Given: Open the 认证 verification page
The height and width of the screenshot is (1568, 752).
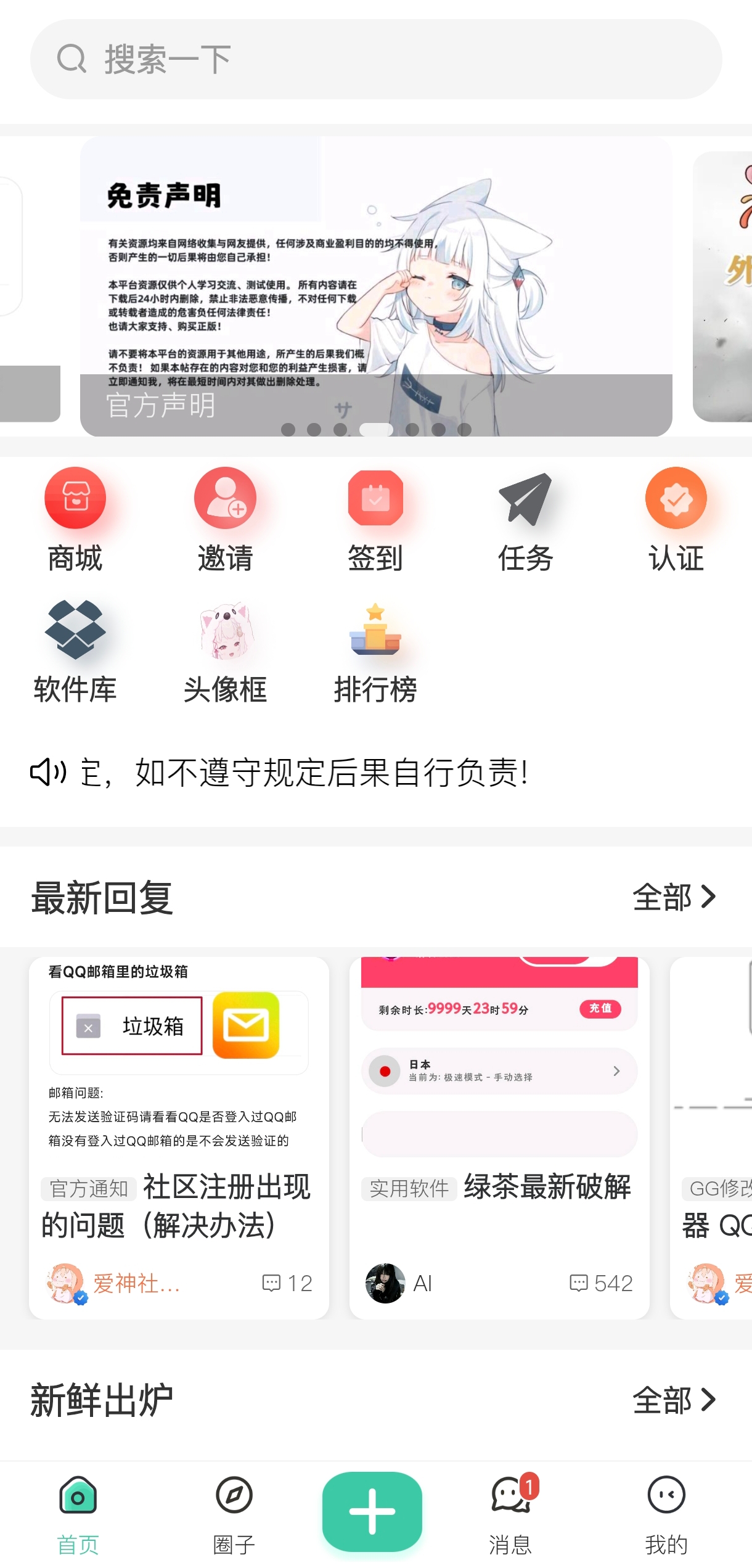Looking at the screenshot, I should [676, 519].
